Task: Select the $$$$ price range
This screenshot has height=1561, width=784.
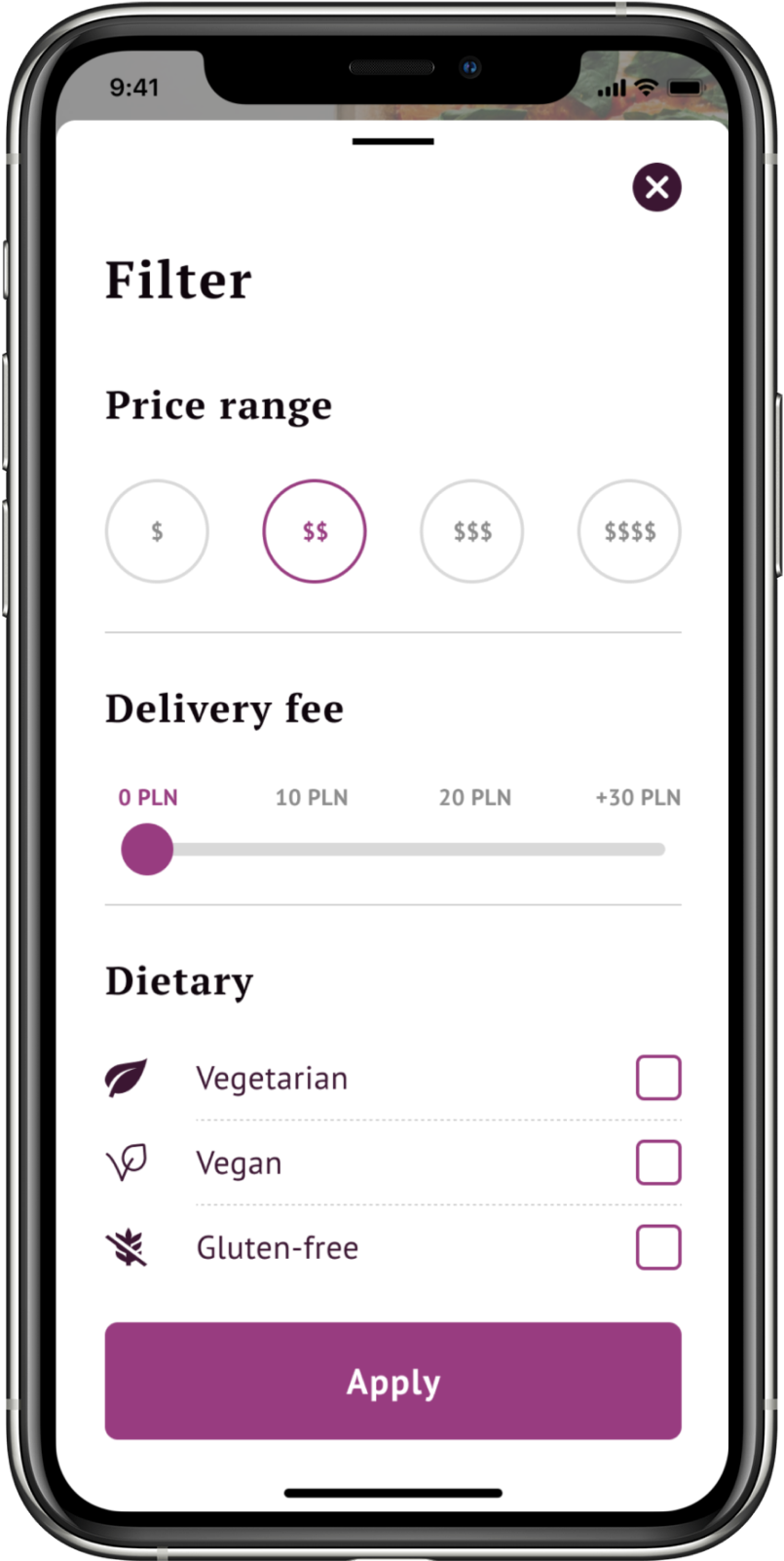Action: click(x=629, y=531)
